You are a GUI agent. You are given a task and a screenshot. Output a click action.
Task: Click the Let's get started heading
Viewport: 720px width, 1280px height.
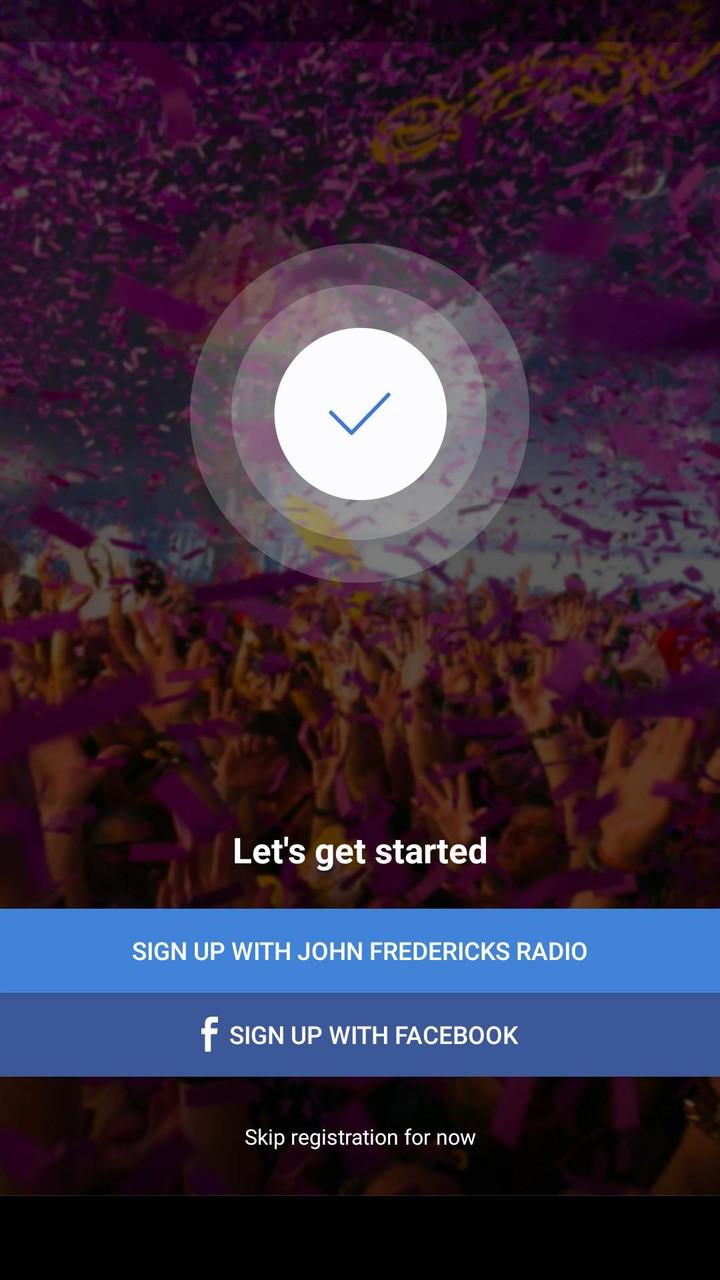tap(360, 852)
